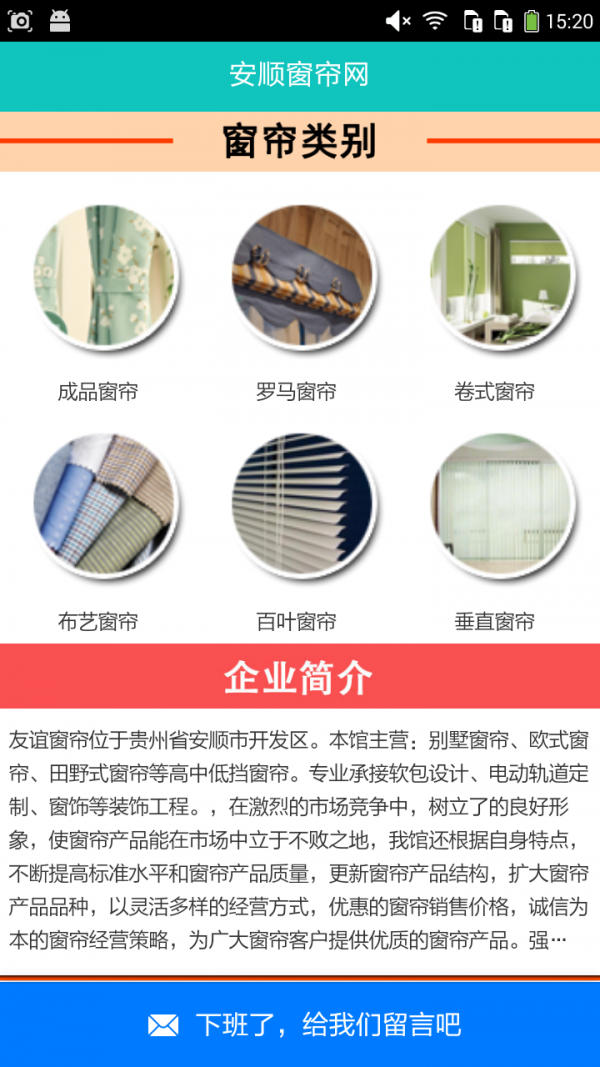This screenshot has width=600, height=1067.
Task: Select the 卷式窗帘 category
Action: point(499,276)
